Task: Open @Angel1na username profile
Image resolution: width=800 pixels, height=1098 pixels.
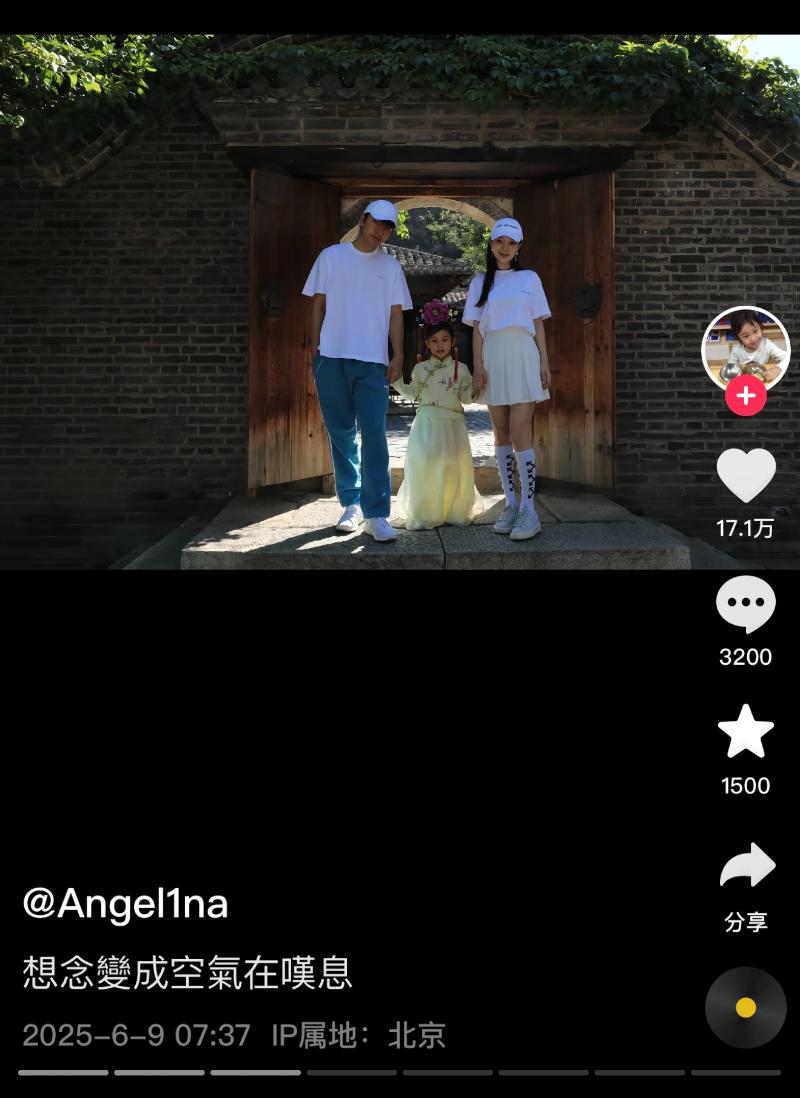Action: [126, 904]
